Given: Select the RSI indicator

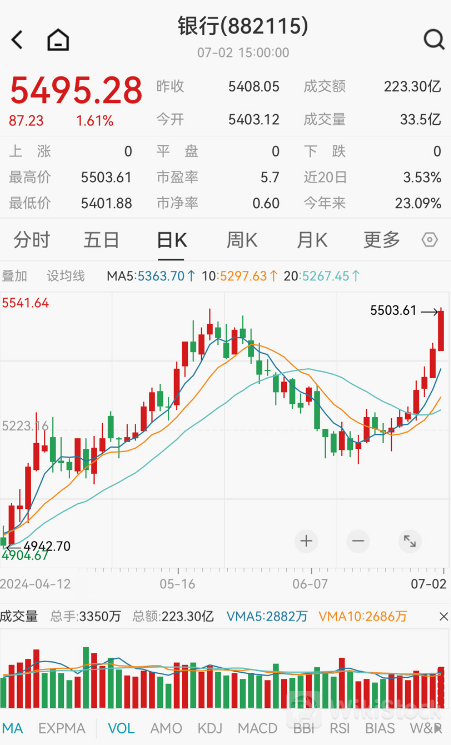Looking at the screenshot, I should tap(340, 728).
